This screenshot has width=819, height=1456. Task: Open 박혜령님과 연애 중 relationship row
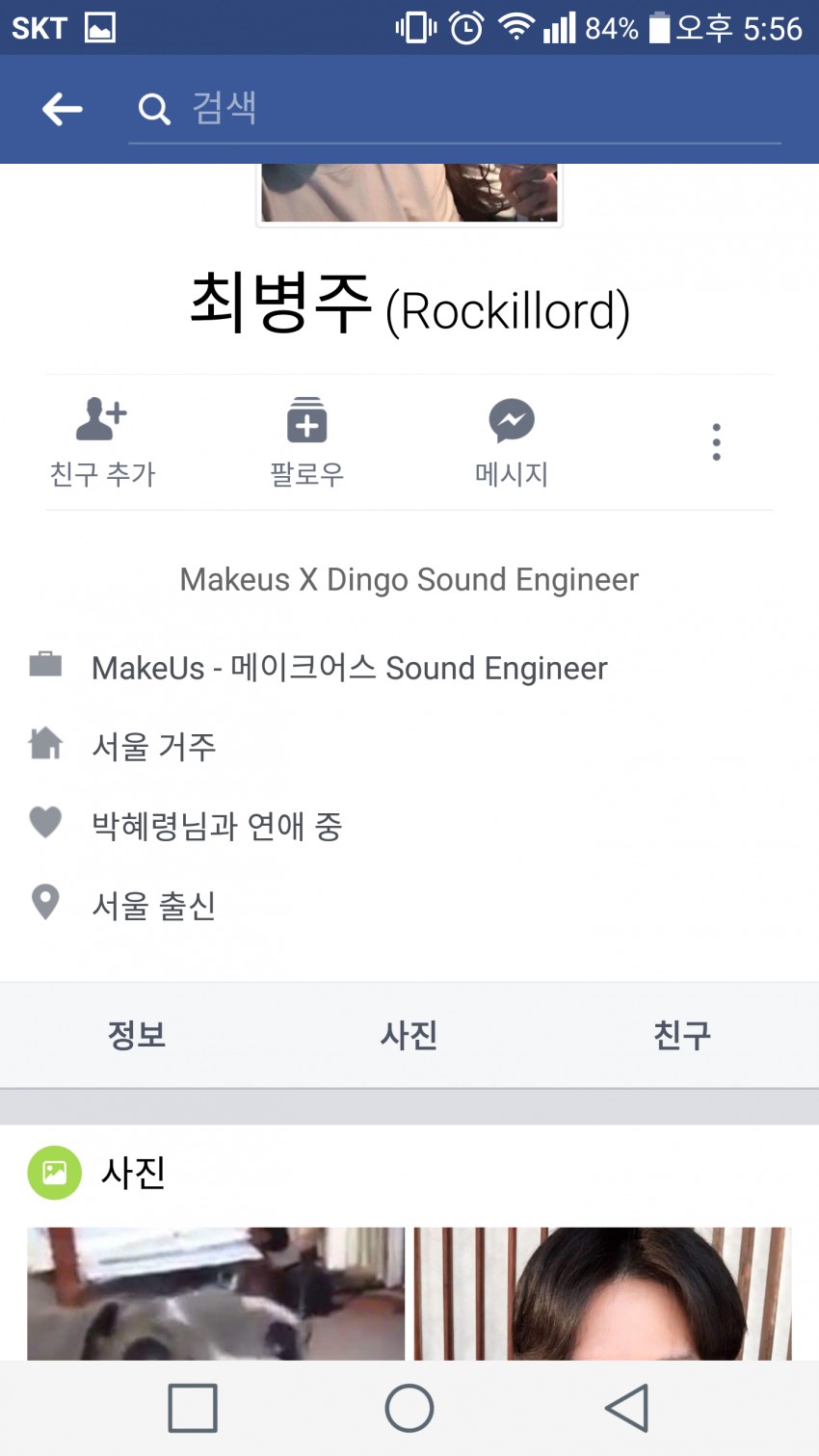[217, 826]
